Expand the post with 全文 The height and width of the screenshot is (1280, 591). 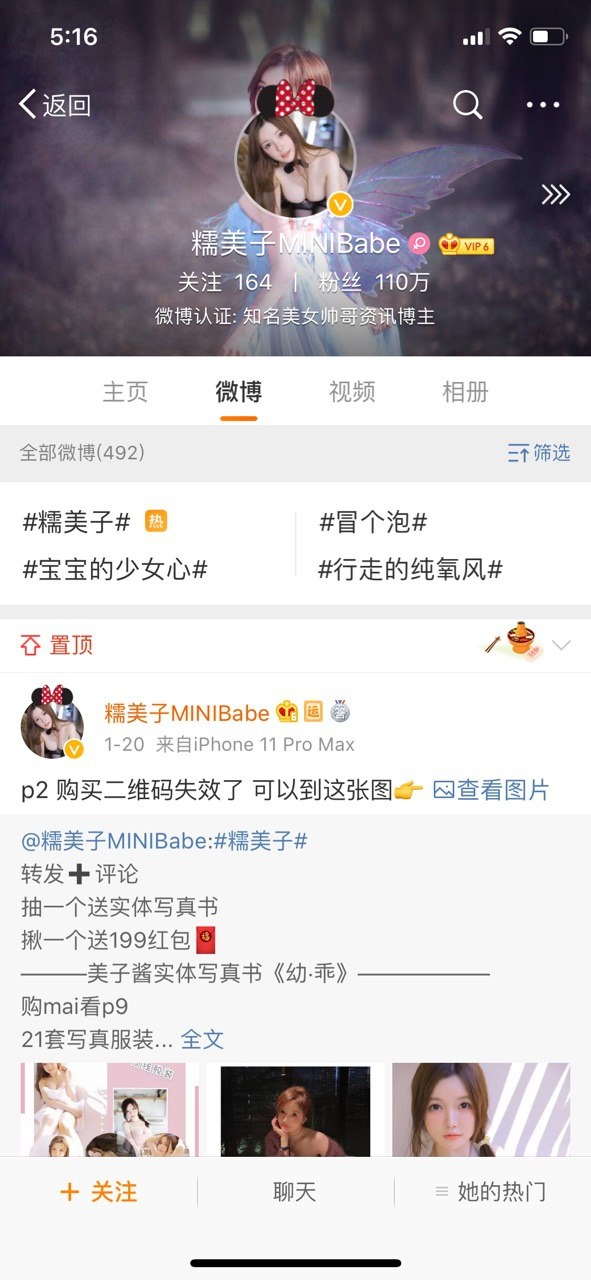click(x=202, y=1039)
